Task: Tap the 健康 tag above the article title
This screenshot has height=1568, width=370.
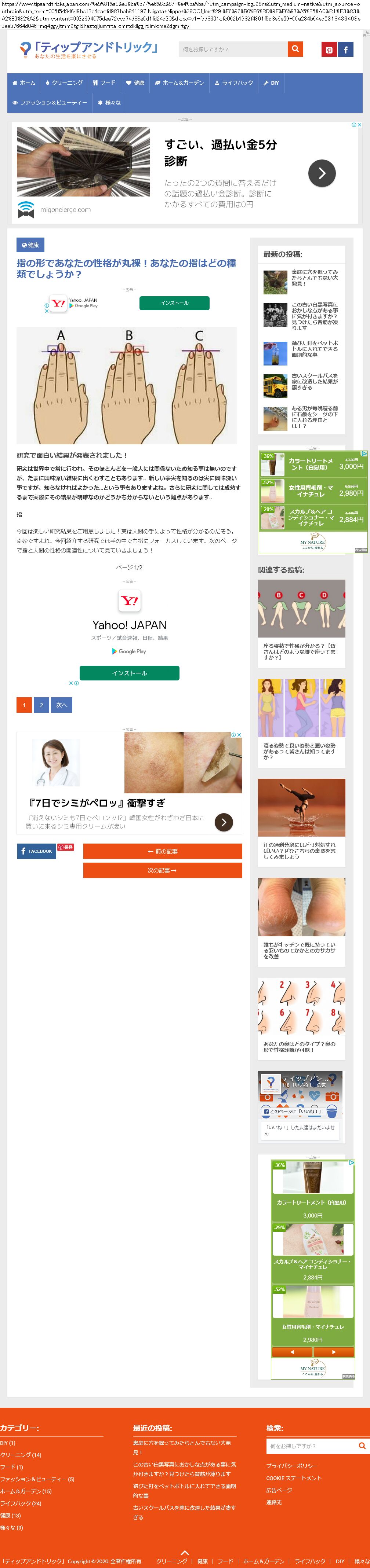Action: click(x=30, y=245)
